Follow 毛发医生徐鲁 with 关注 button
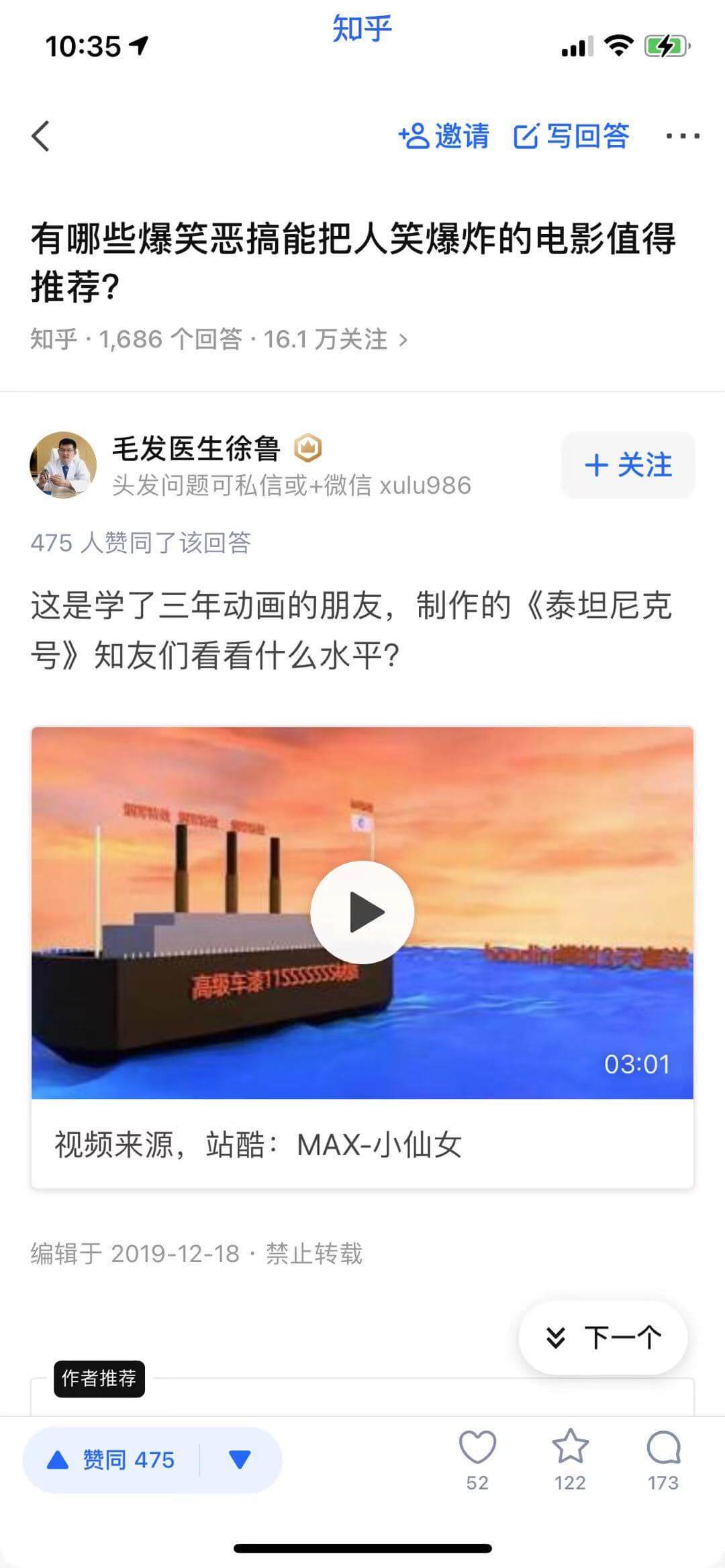Image resolution: width=725 pixels, height=1568 pixels. 628,465
